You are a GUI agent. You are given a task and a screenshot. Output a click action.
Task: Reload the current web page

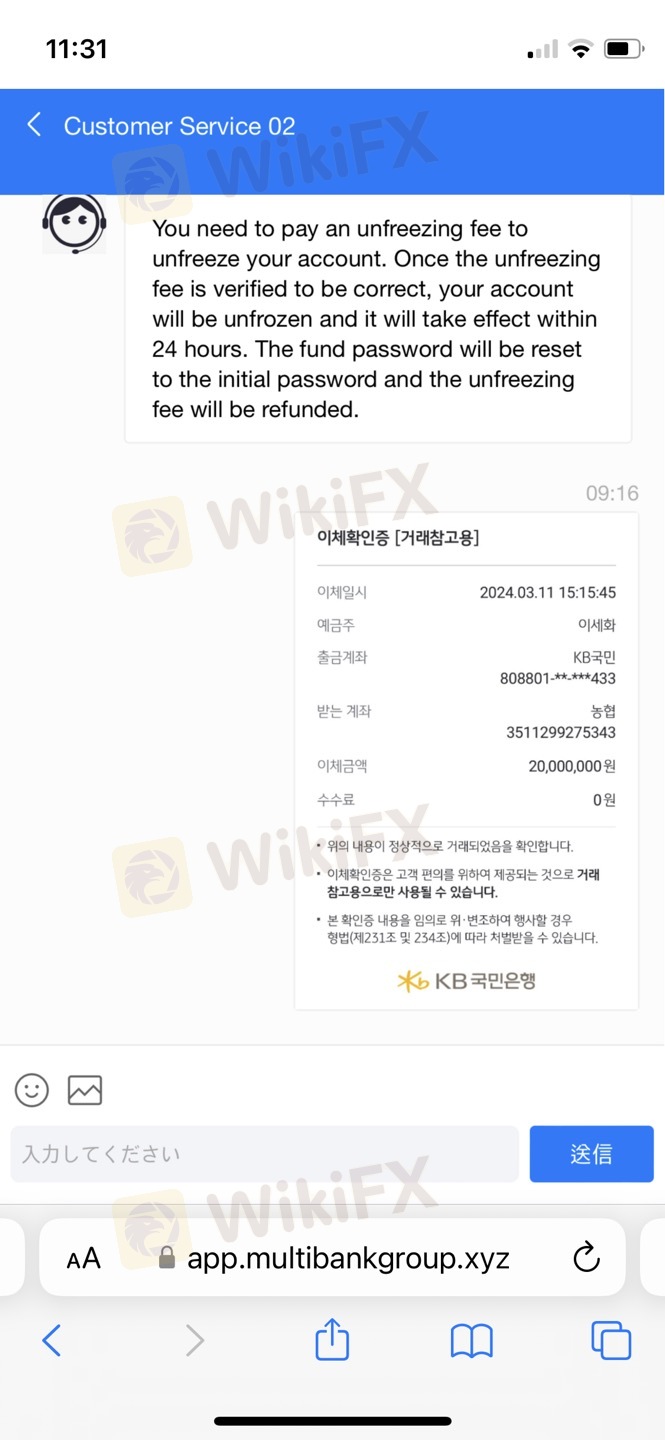coord(585,1257)
